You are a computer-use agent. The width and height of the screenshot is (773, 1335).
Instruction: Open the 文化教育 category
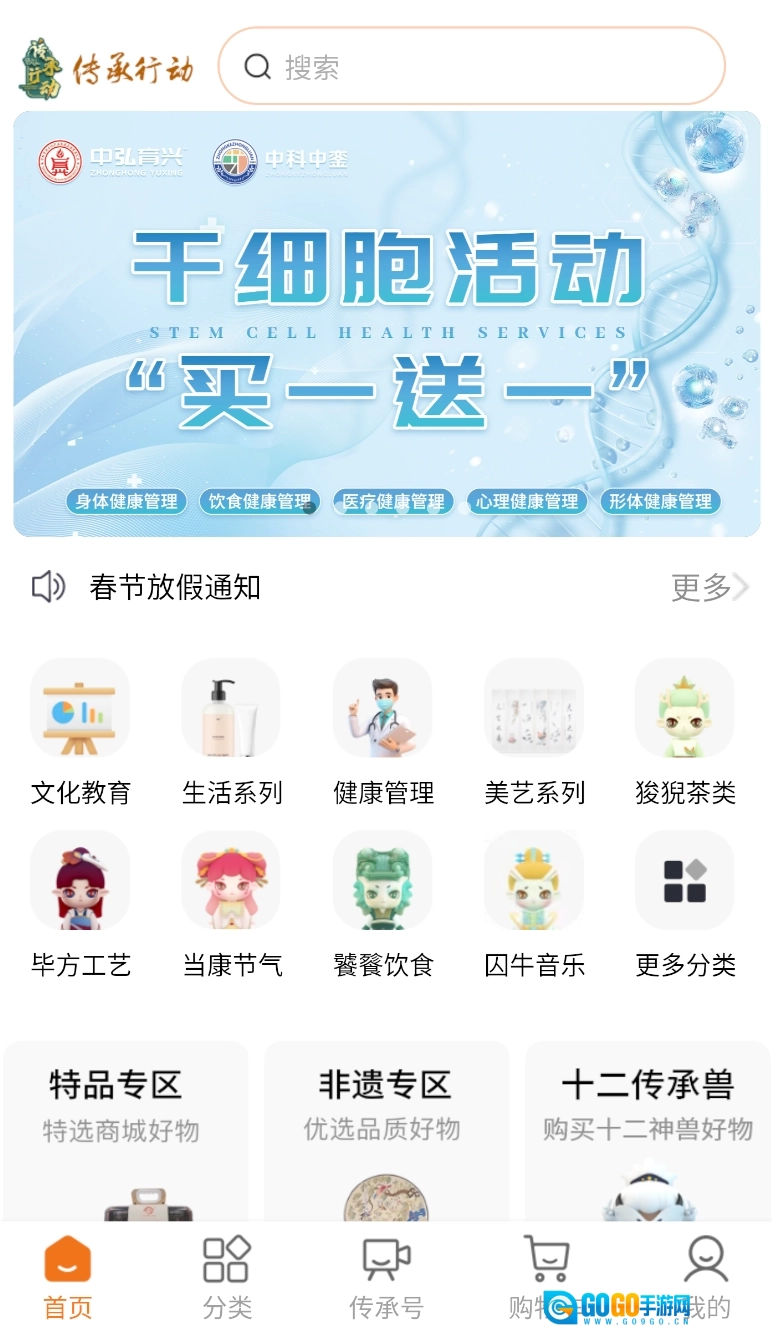click(80, 732)
